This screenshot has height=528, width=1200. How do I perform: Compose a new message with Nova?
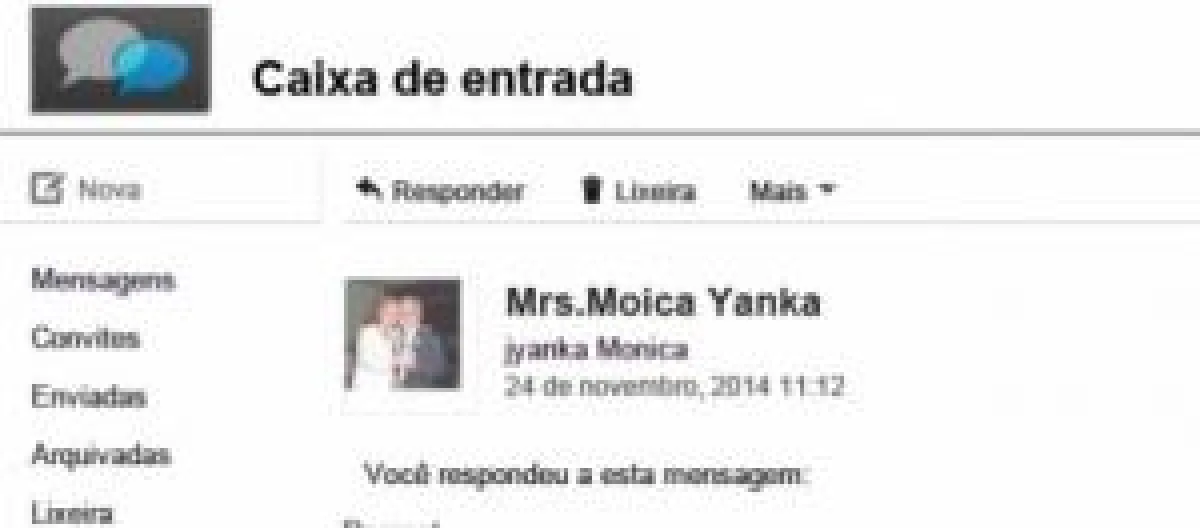coord(88,189)
